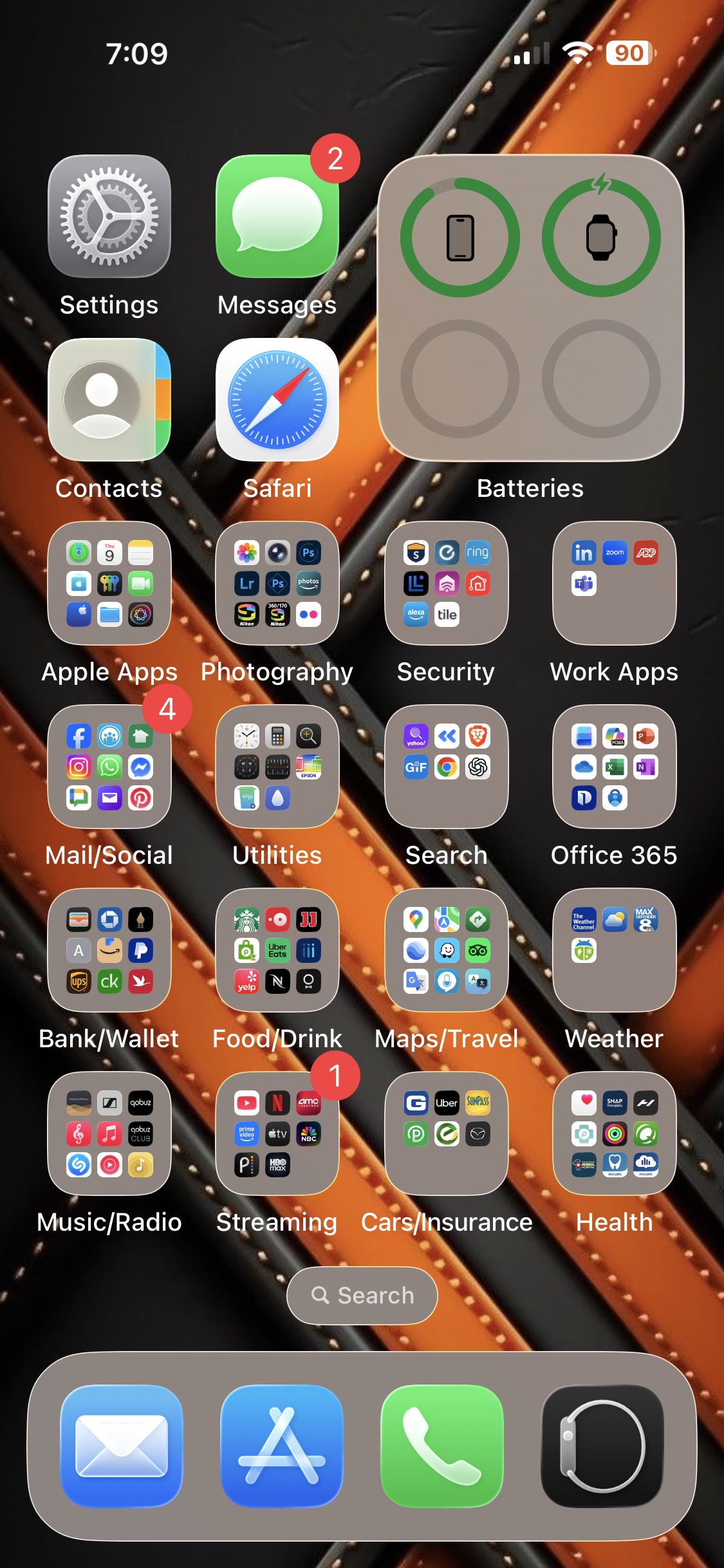Open the Mail/Social folder

pyautogui.click(x=109, y=767)
